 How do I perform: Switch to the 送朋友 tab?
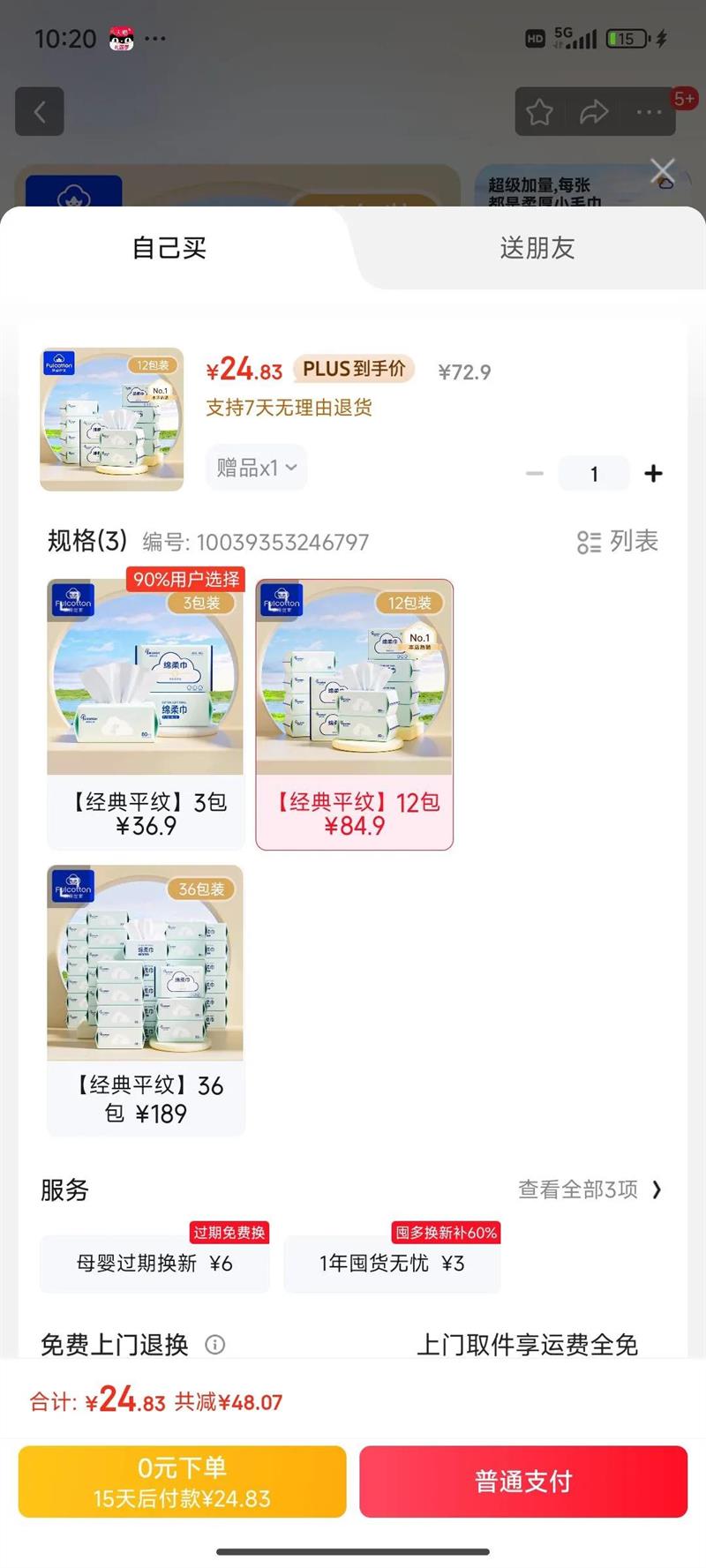[x=537, y=248]
